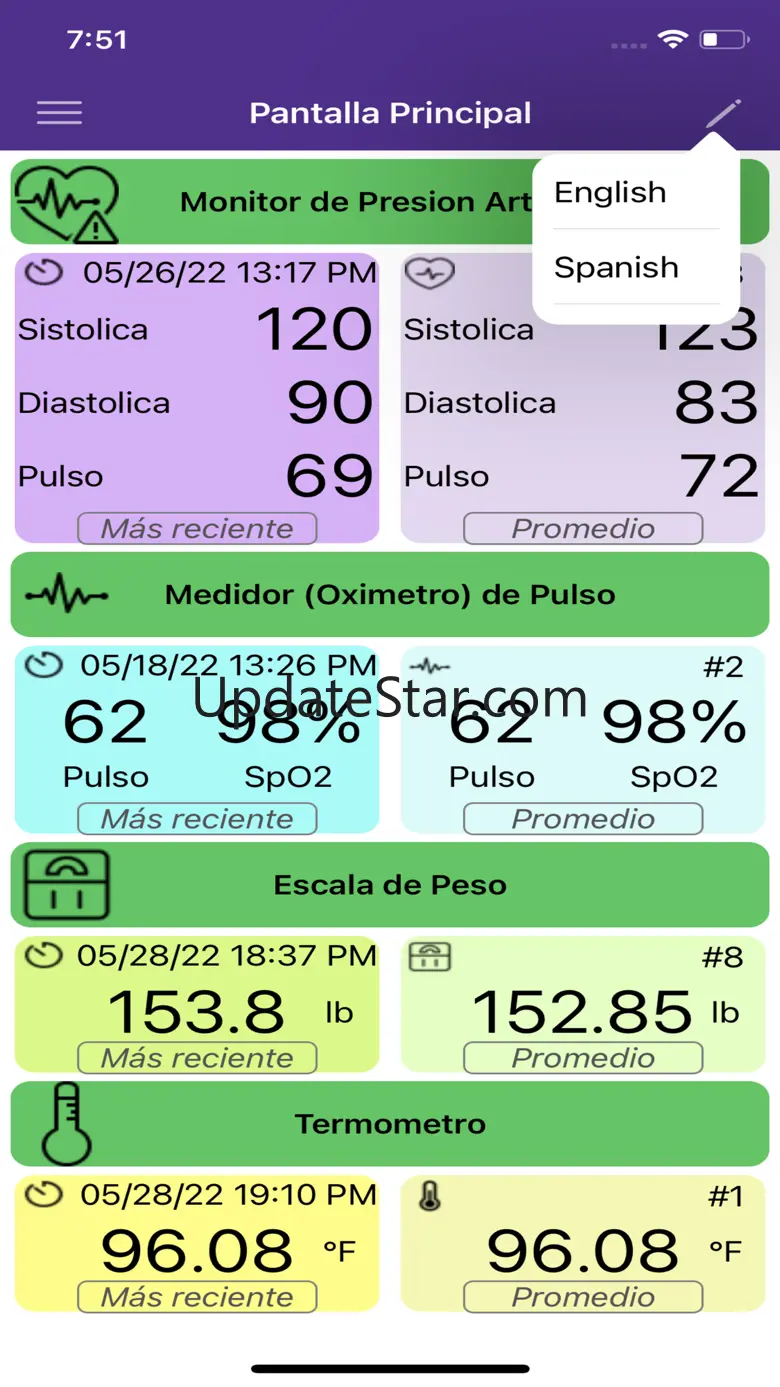Open the most recent temperature reading card
The height and width of the screenshot is (1387, 780).
[197, 1243]
